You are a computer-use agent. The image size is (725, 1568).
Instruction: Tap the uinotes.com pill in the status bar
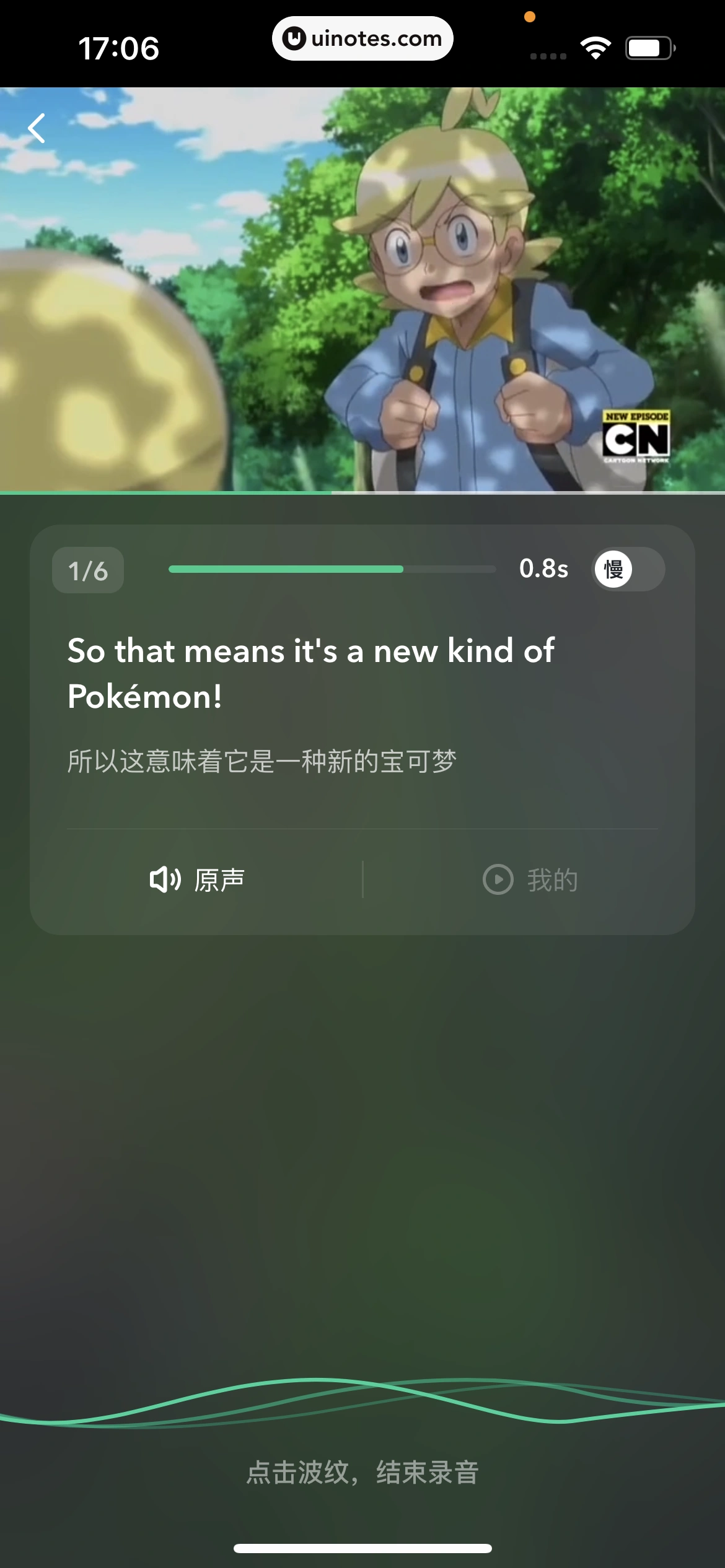tap(362, 38)
